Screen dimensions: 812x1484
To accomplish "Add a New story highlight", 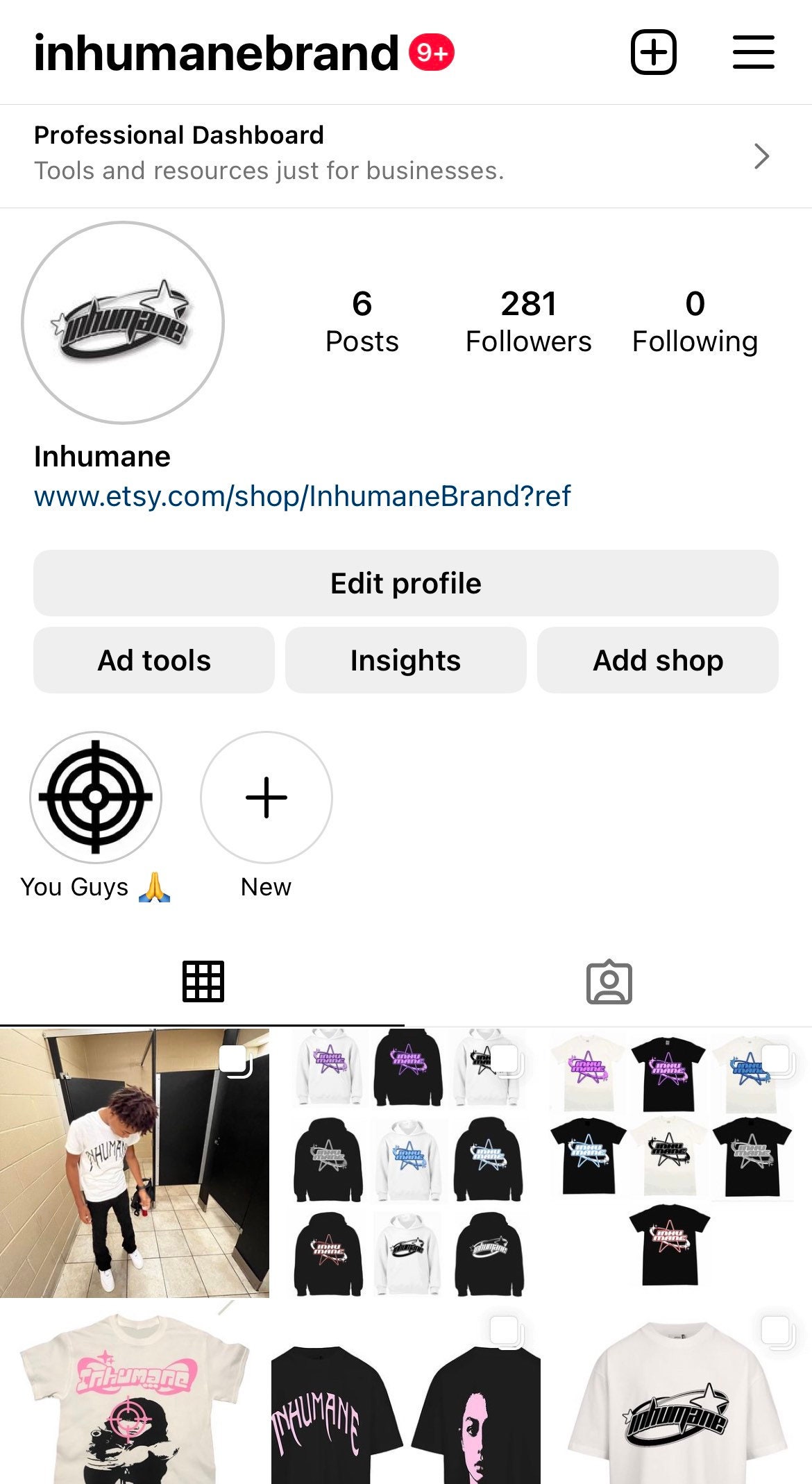I will coord(267,798).
